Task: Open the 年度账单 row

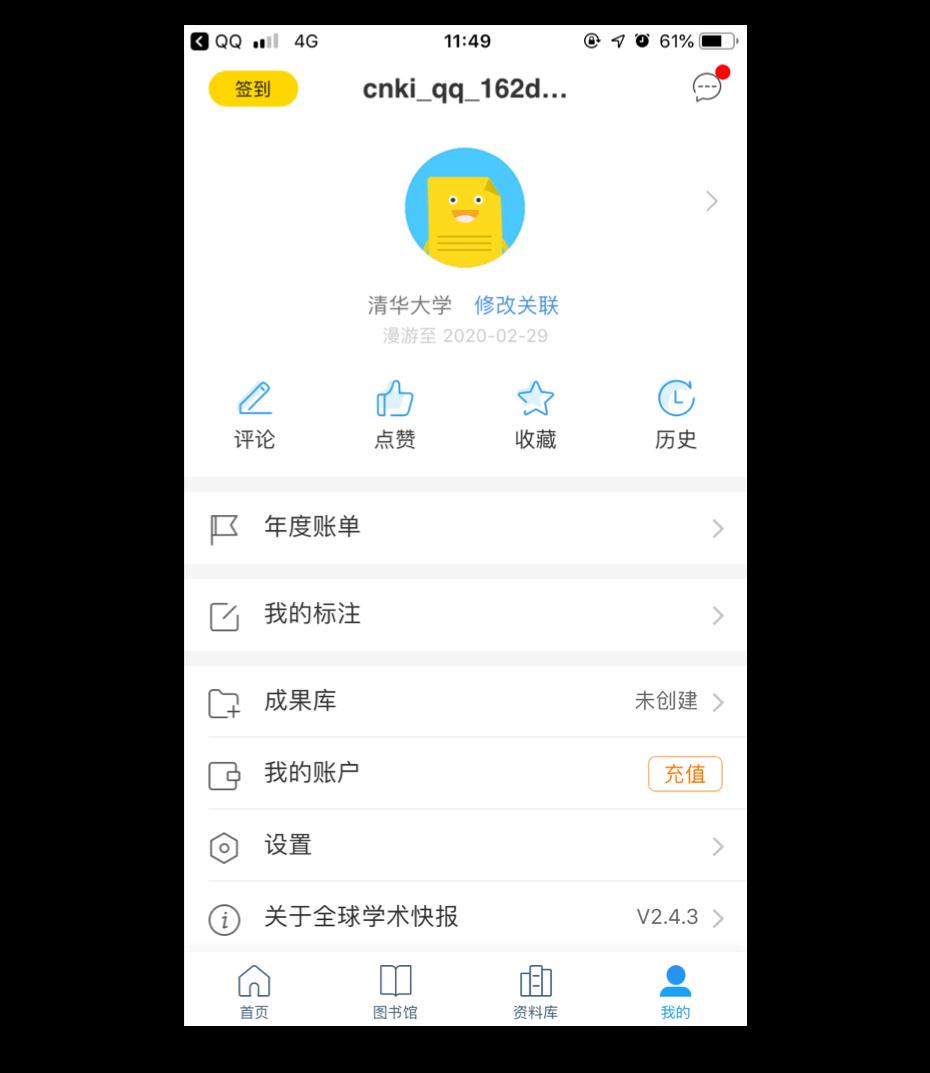Action: coord(465,528)
